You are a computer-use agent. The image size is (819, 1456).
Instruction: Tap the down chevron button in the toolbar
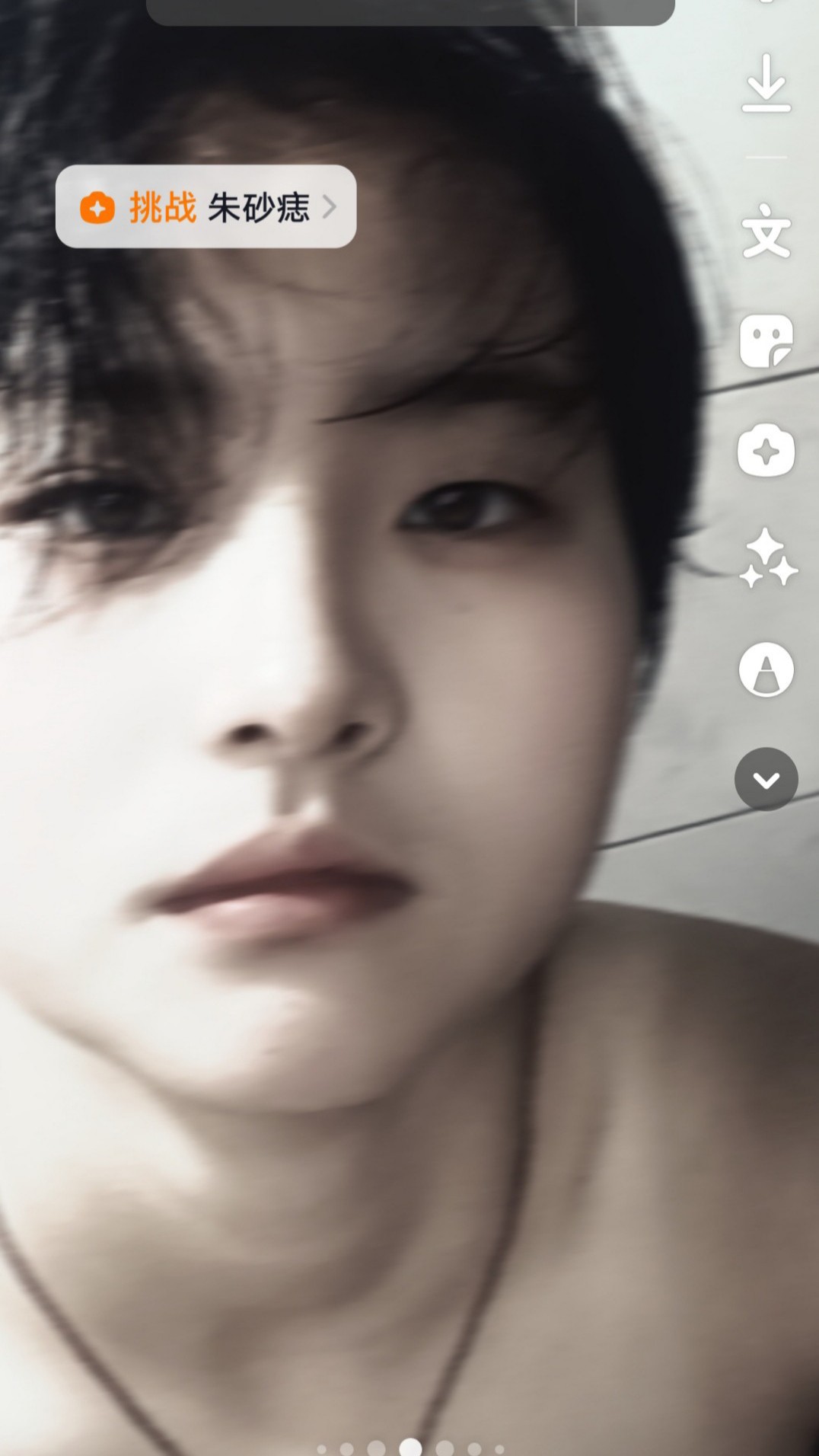(x=766, y=779)
